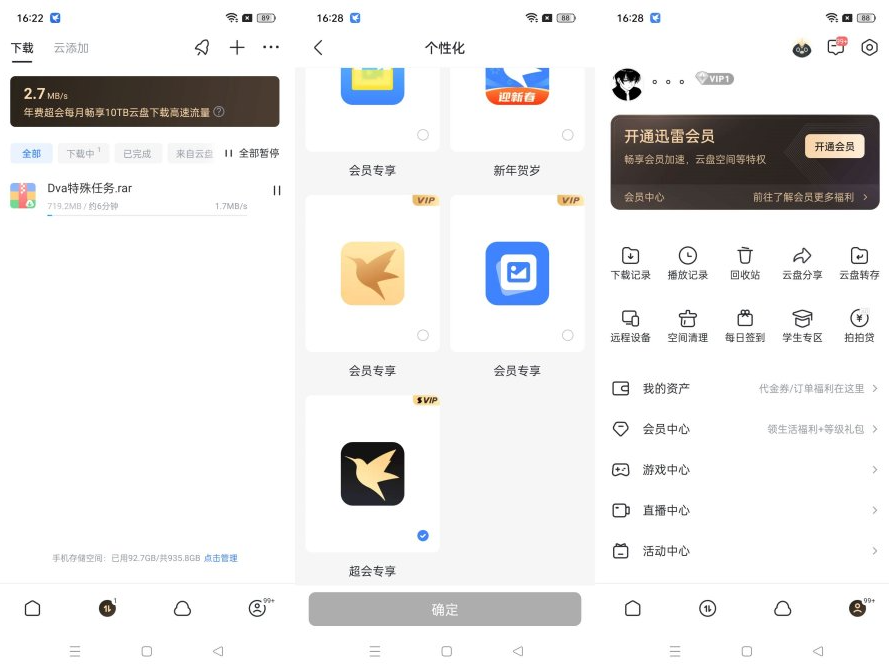Open the 点击管理 storage link
Image resolution: width=889 pixels, height=664 pixels.
point(221,558)
